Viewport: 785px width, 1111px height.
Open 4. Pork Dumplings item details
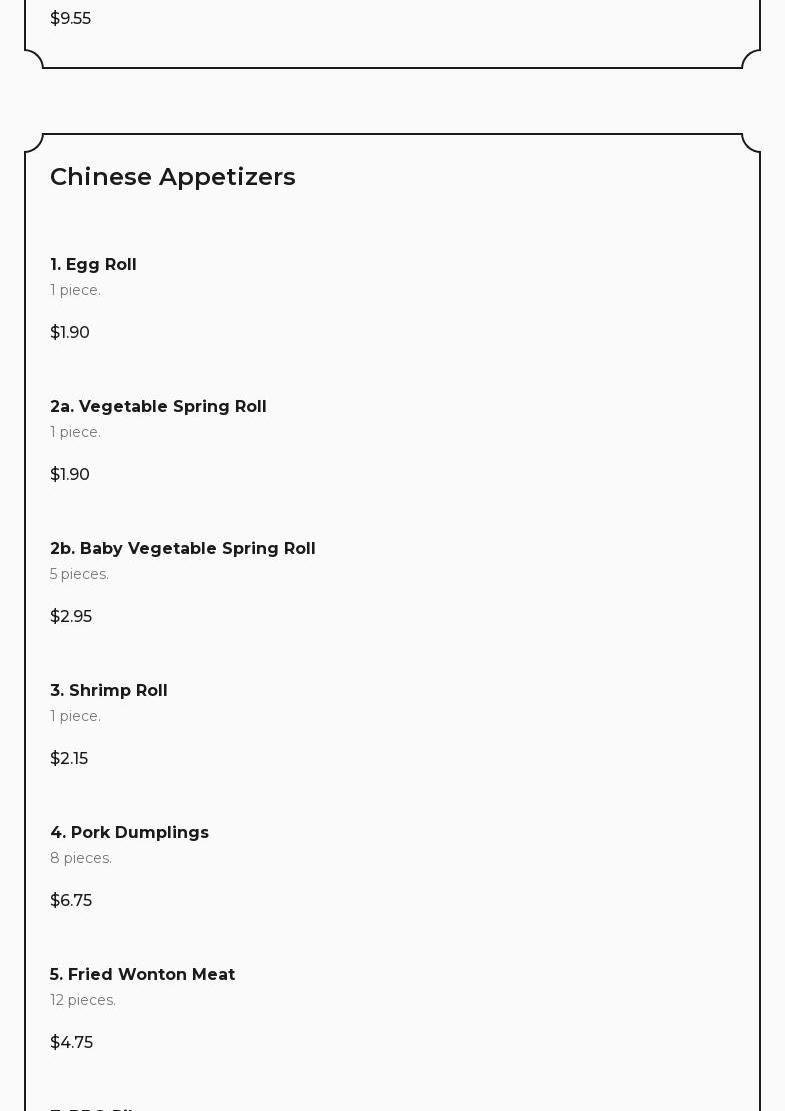tap(129, 833)
